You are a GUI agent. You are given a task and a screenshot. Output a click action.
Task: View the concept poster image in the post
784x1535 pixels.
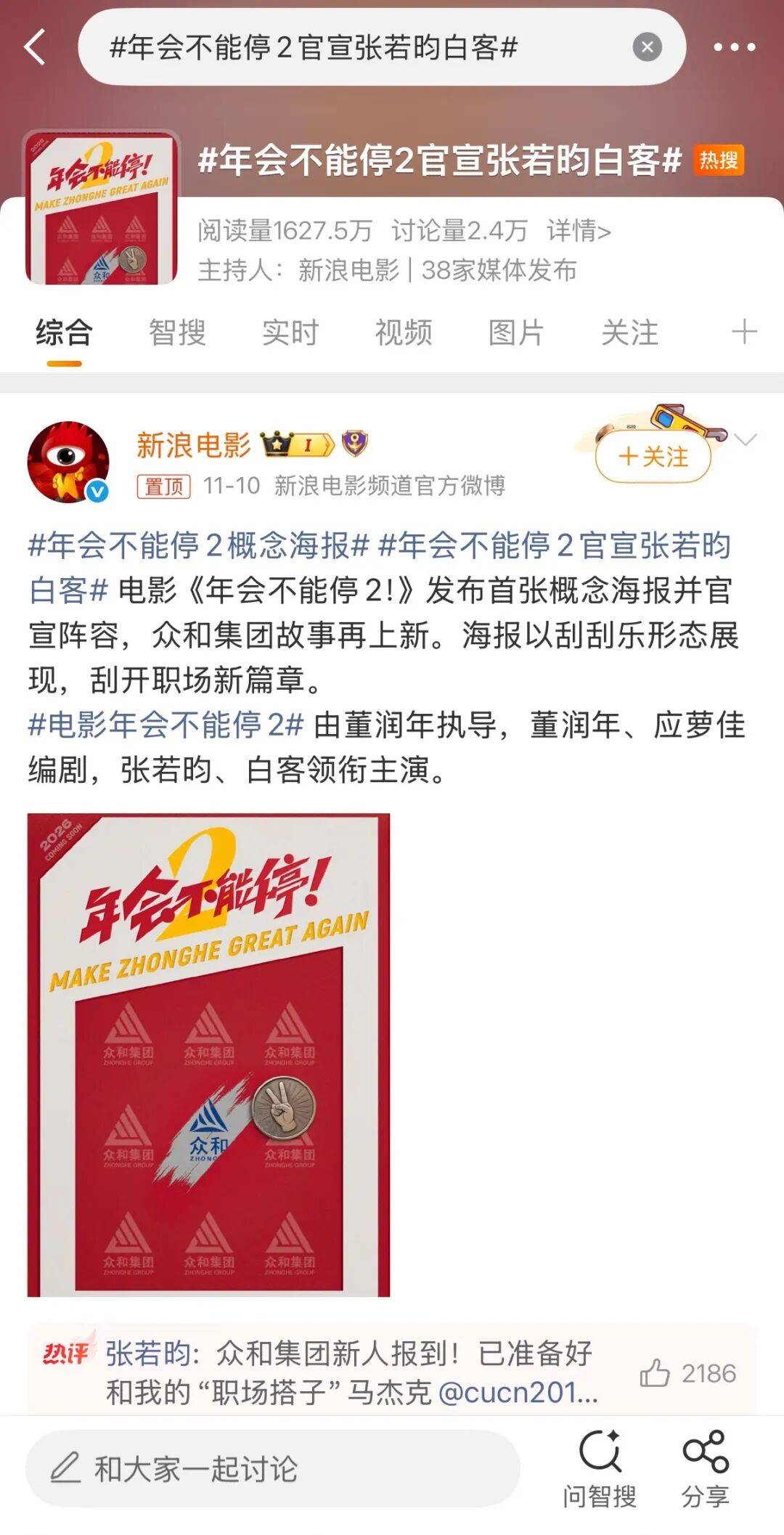(208, 1054)
